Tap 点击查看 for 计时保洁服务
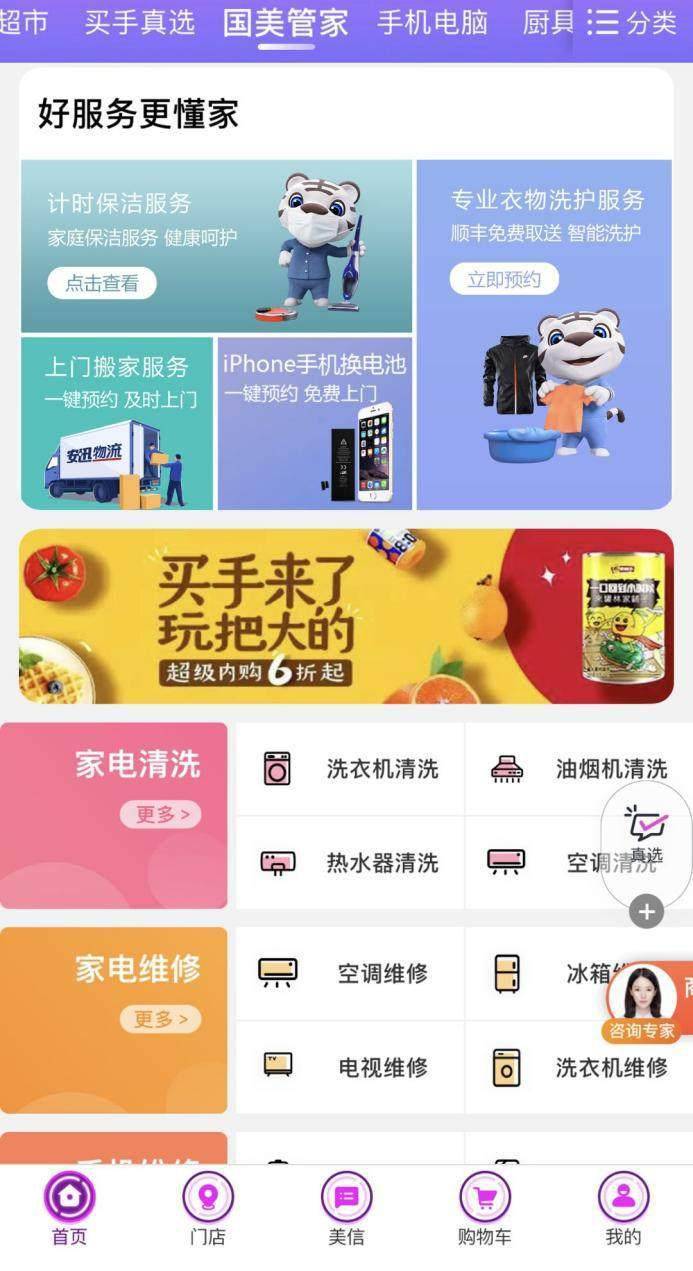The width and height of the screenshot is (693, 1271). pos(102,283)
